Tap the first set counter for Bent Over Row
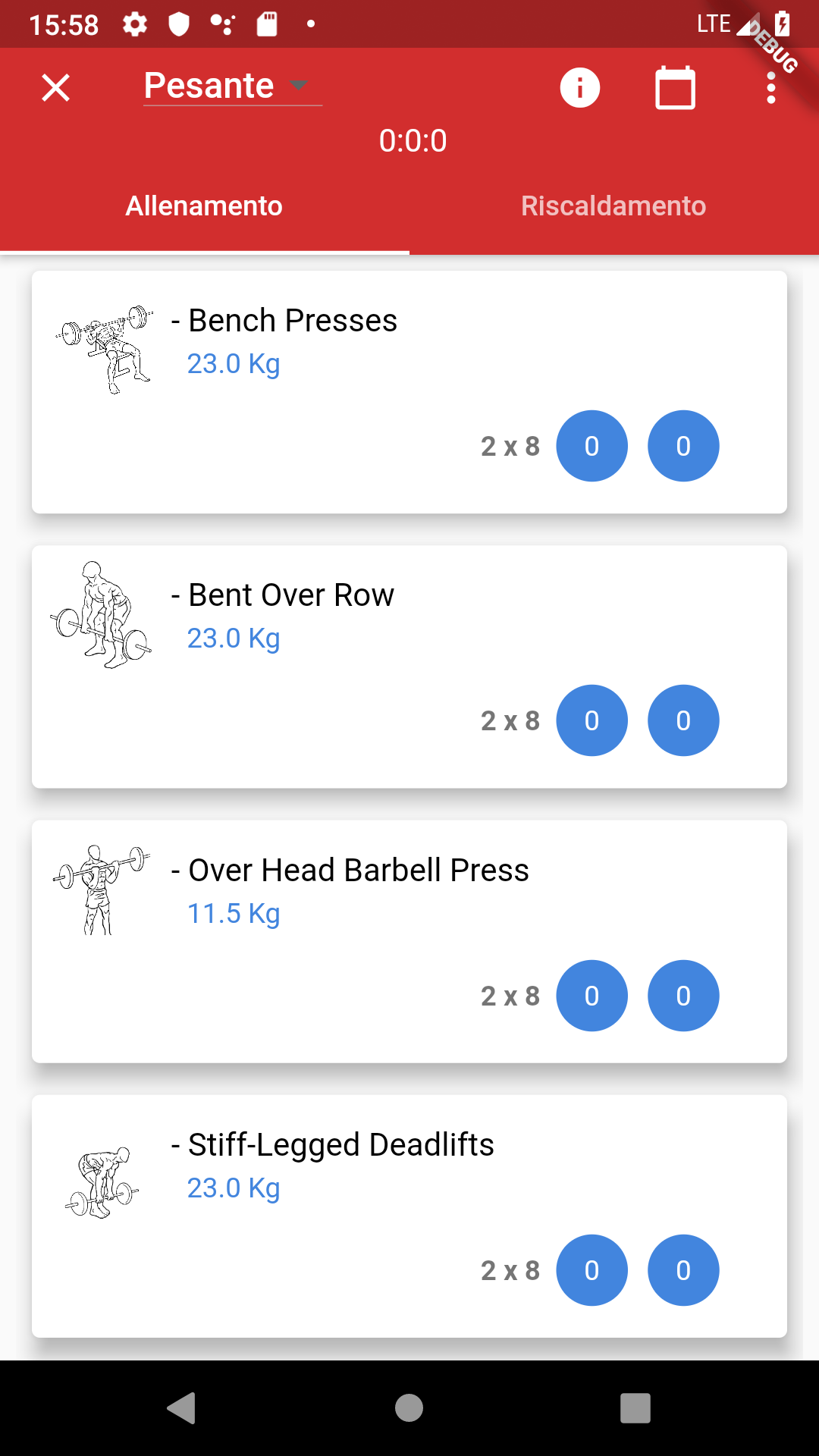 click(591, 720)
